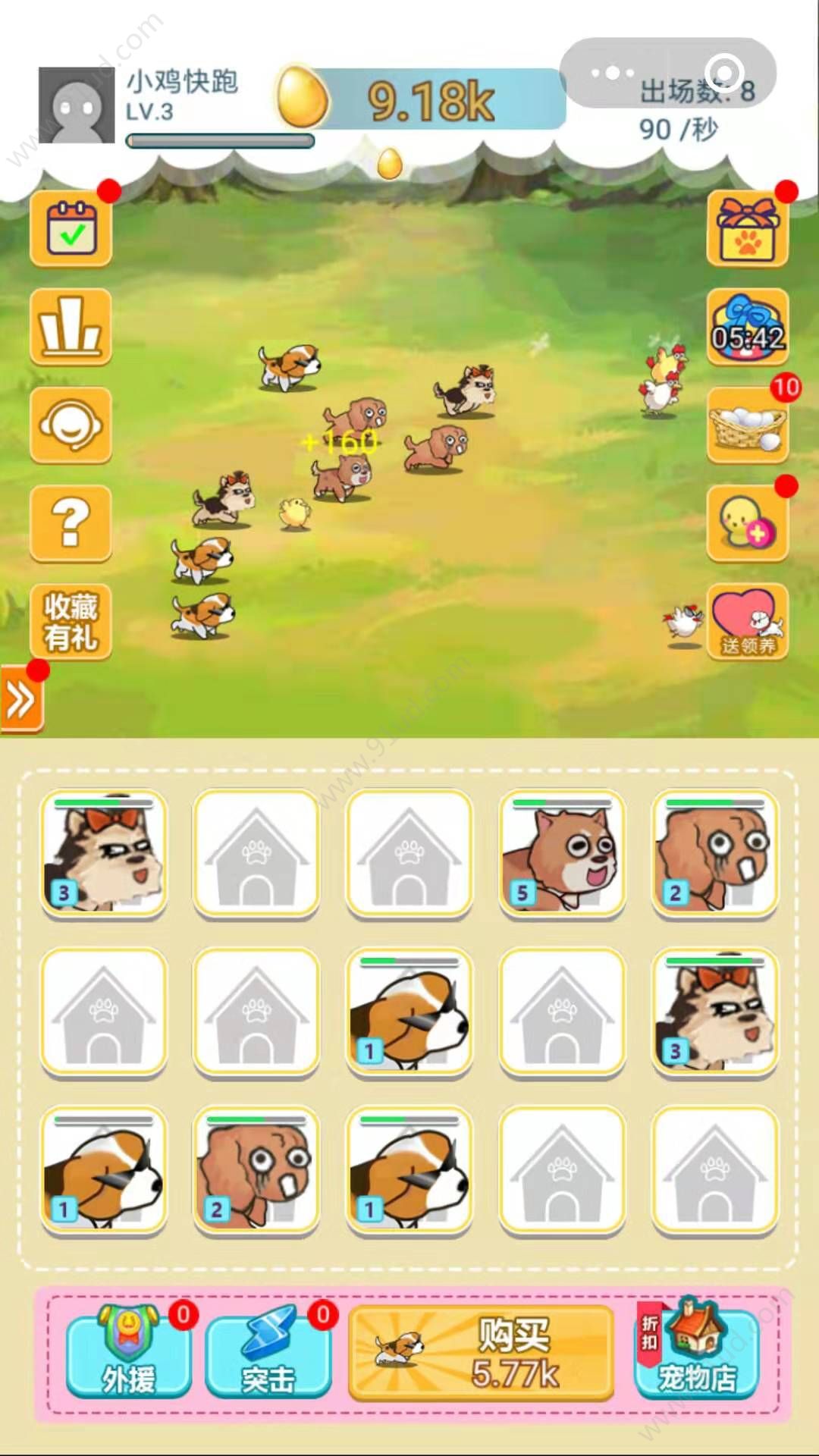Tap the add chick icon
Viewport: 819px width, 1456px height.
coord(747,523)
